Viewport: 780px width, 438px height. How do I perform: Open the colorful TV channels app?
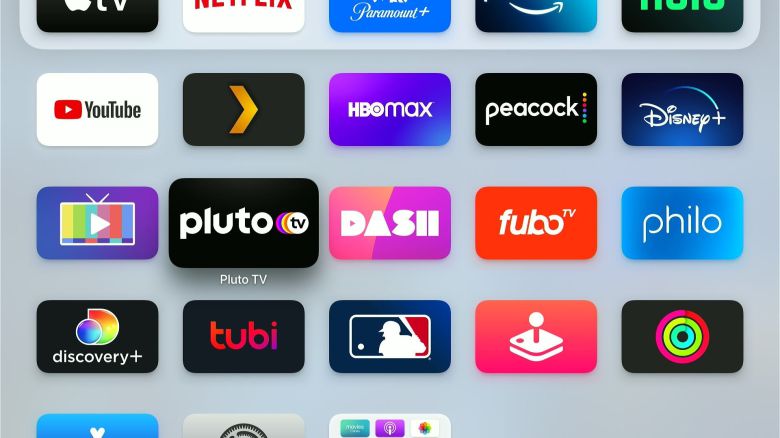point(97,223)
